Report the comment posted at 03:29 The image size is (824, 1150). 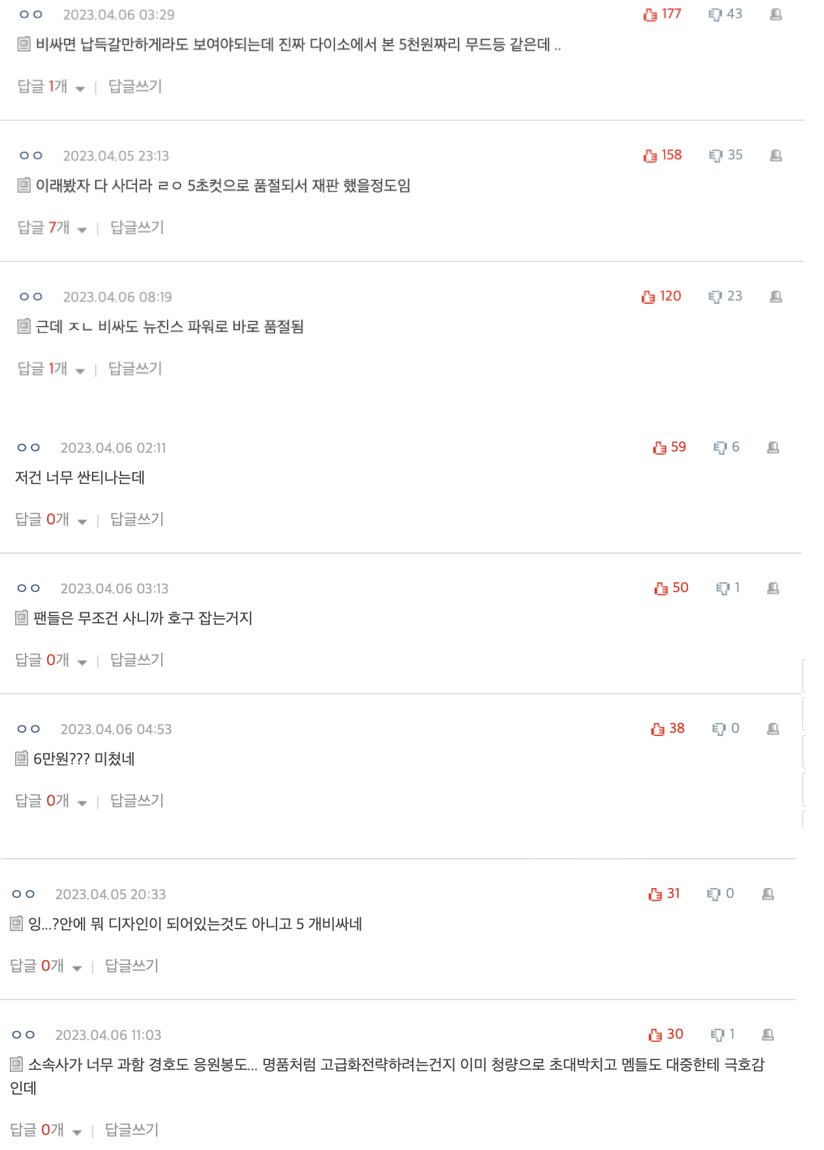click(x=776, y=14)
